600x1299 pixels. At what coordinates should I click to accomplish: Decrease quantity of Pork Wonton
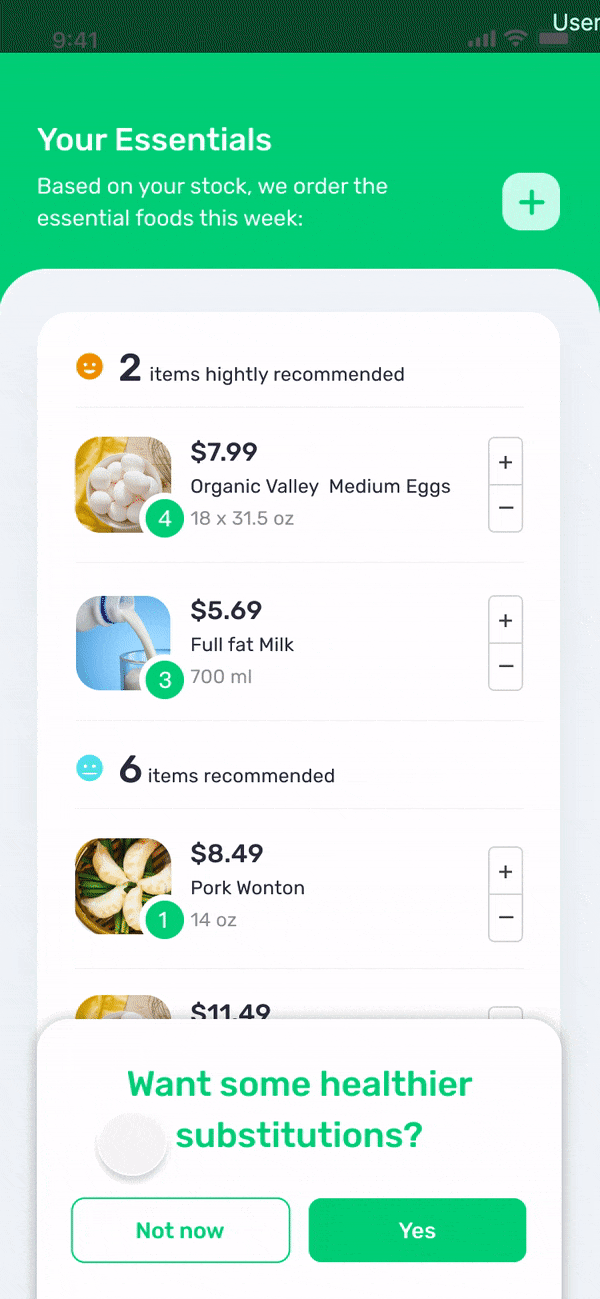pyautogui.click(x=505, y=917)
